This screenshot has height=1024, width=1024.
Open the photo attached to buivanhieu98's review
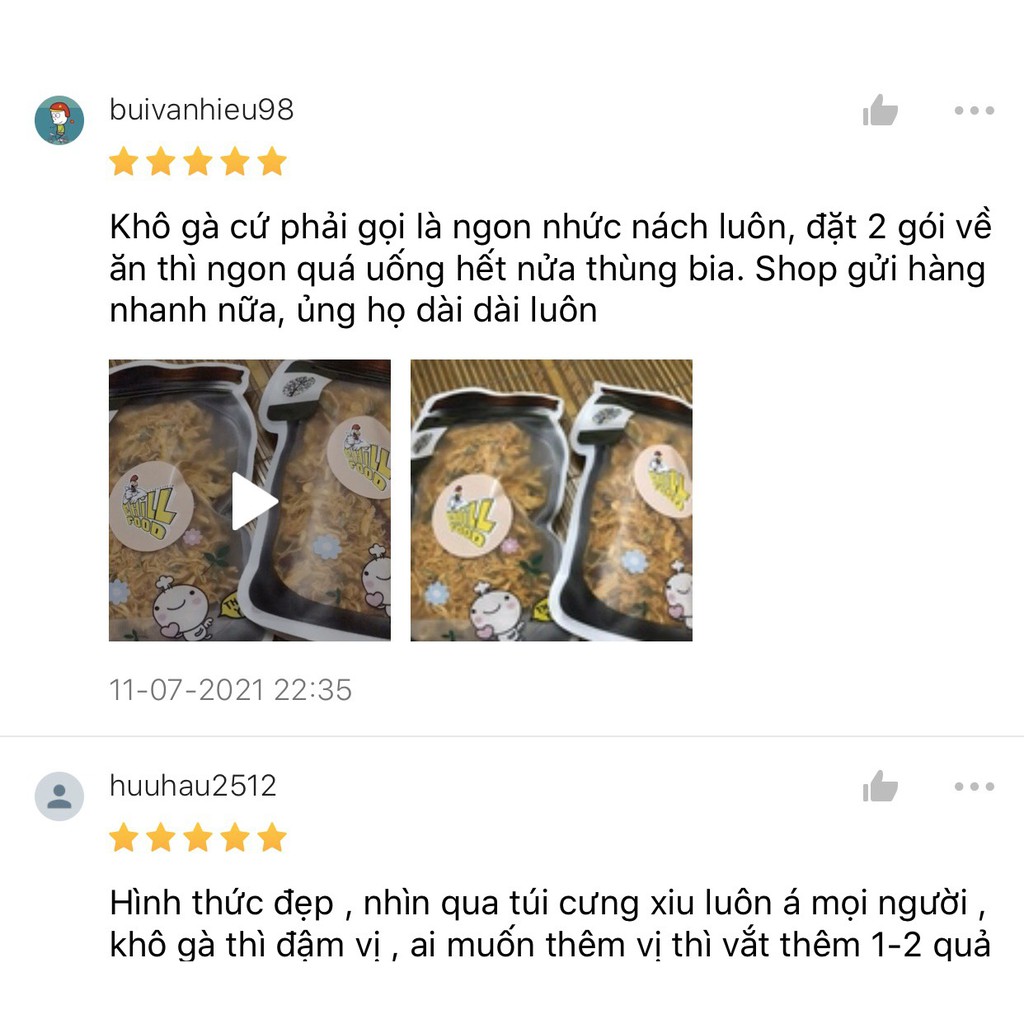coord(551,500)
